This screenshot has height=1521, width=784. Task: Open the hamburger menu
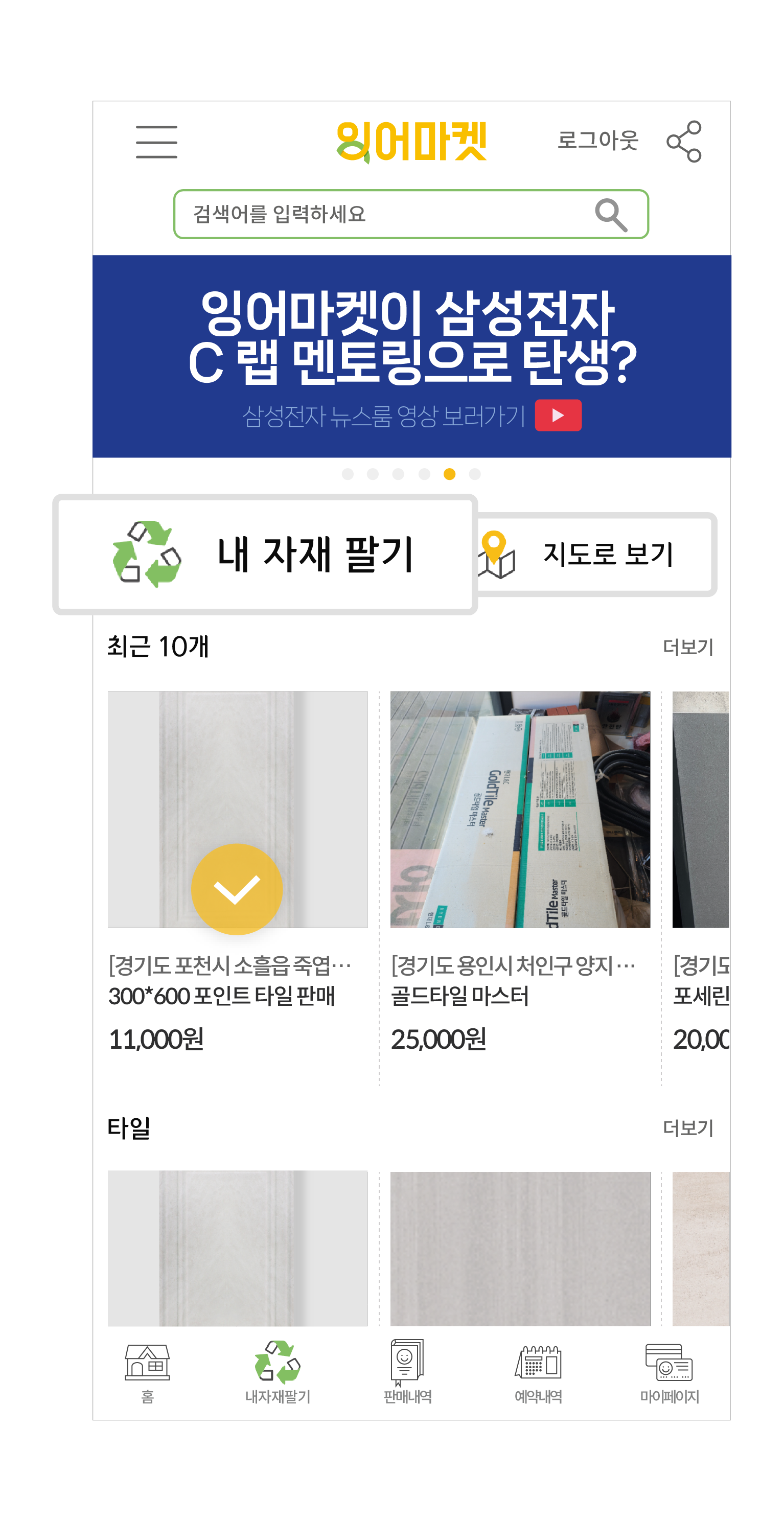(156, 142)
